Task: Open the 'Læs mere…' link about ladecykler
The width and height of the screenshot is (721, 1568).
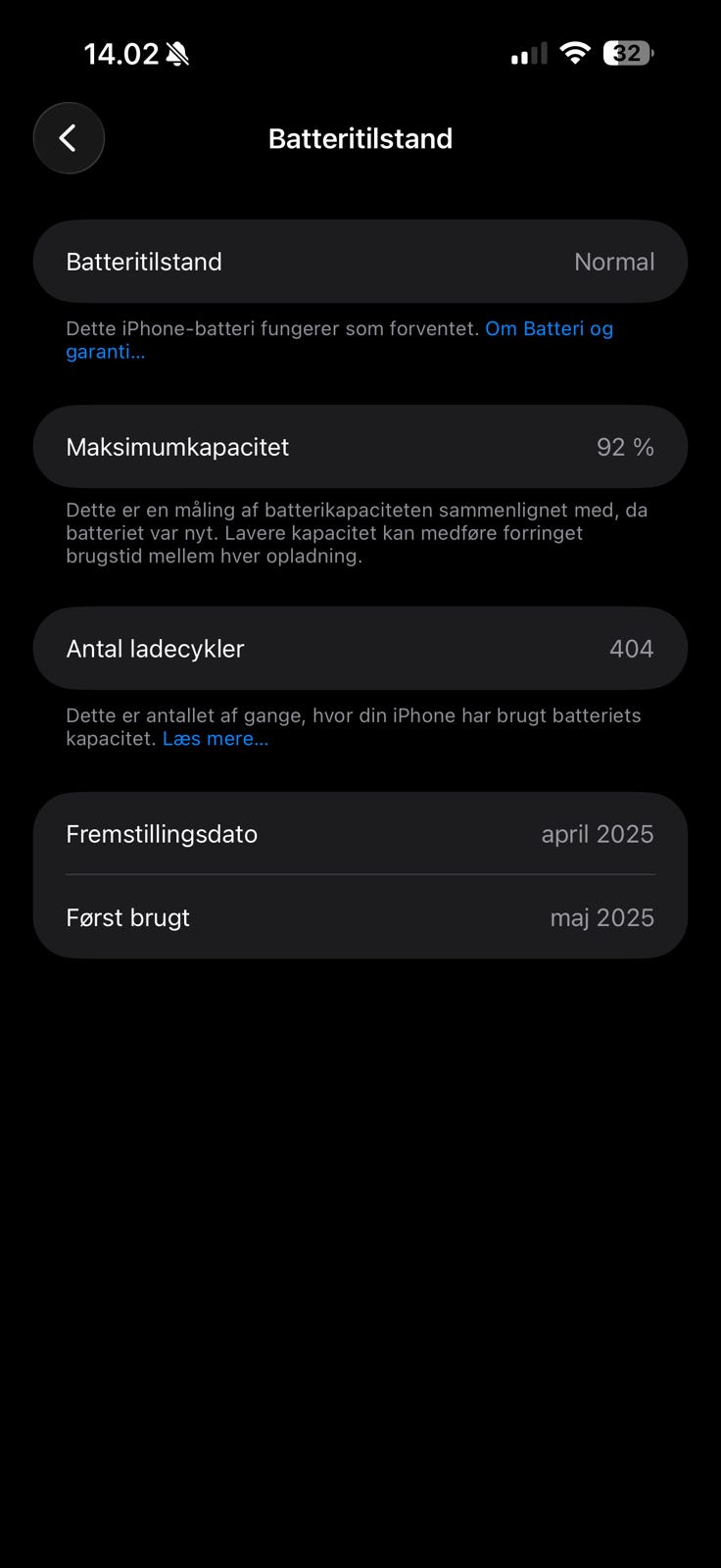Action: click(x=216, y=739)
